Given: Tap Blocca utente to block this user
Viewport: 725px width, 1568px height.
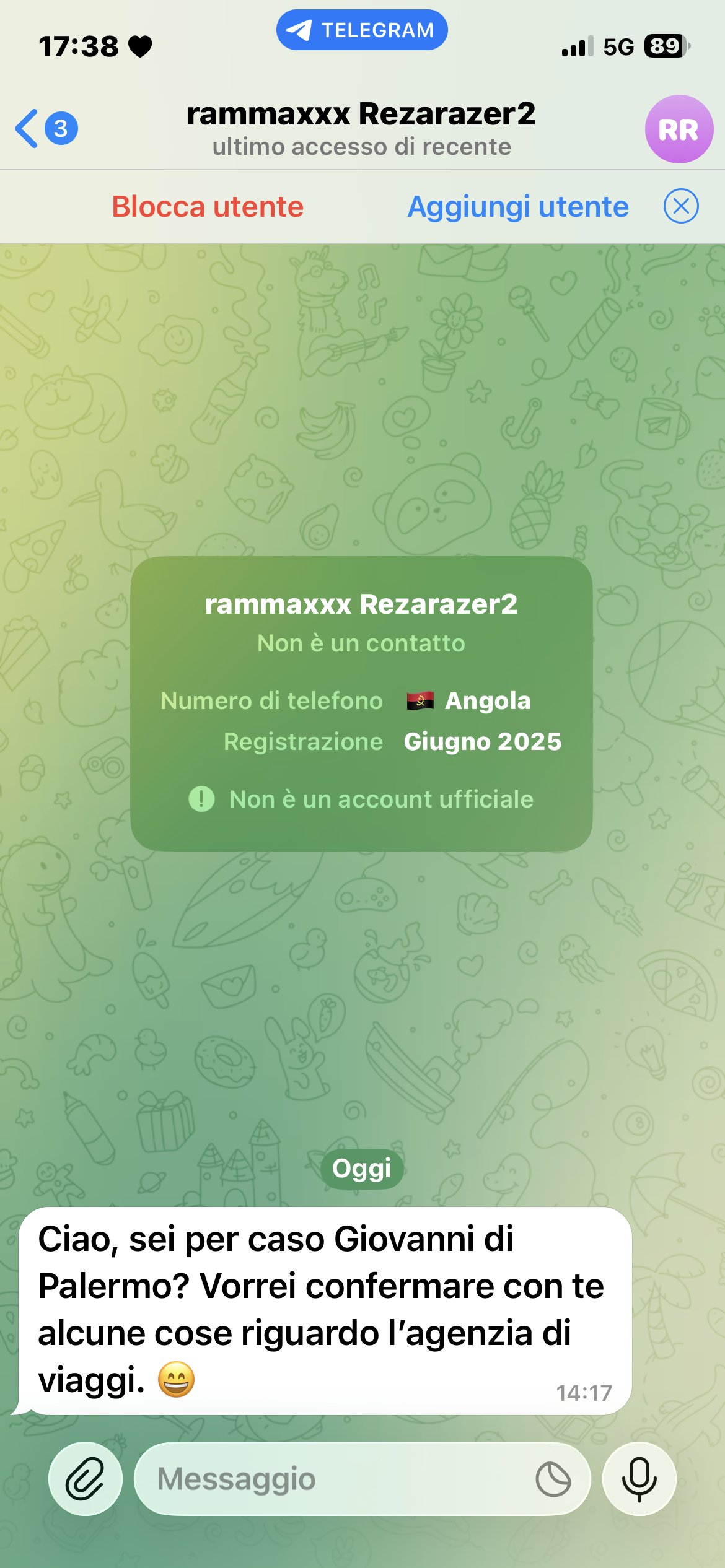Looking at the screenshot, I should click(208, 206).
